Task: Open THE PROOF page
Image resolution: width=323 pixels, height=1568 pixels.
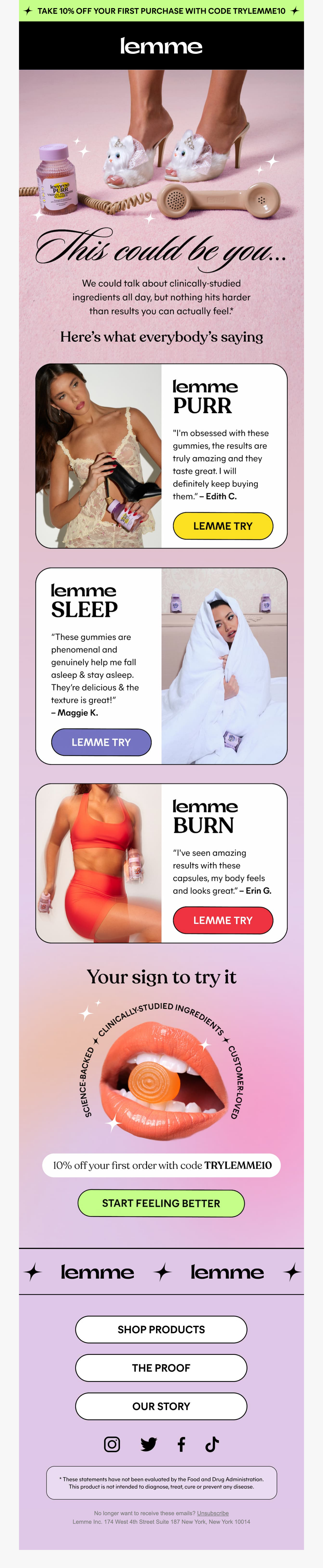Action: (x=161, y=1368)
